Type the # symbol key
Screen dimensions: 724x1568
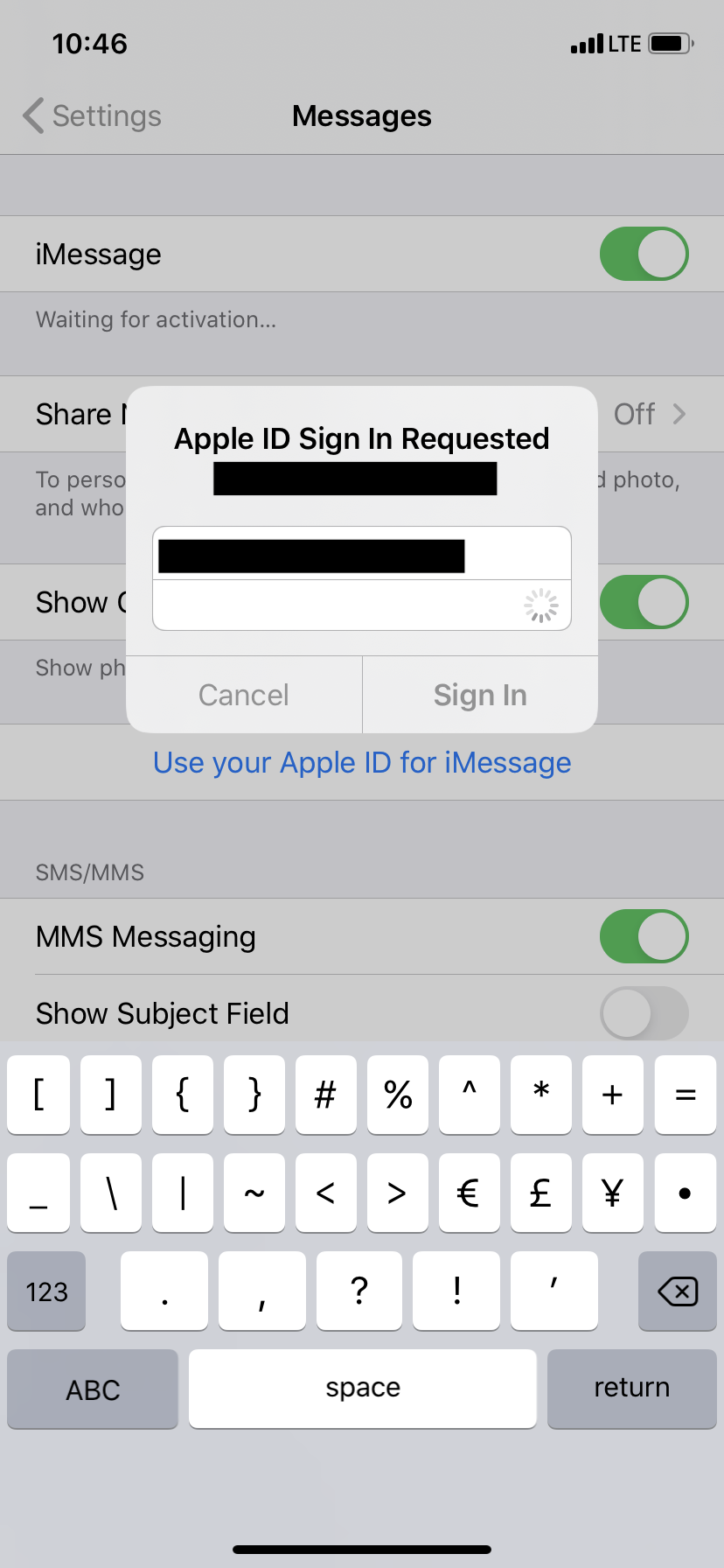[325, 1095]
